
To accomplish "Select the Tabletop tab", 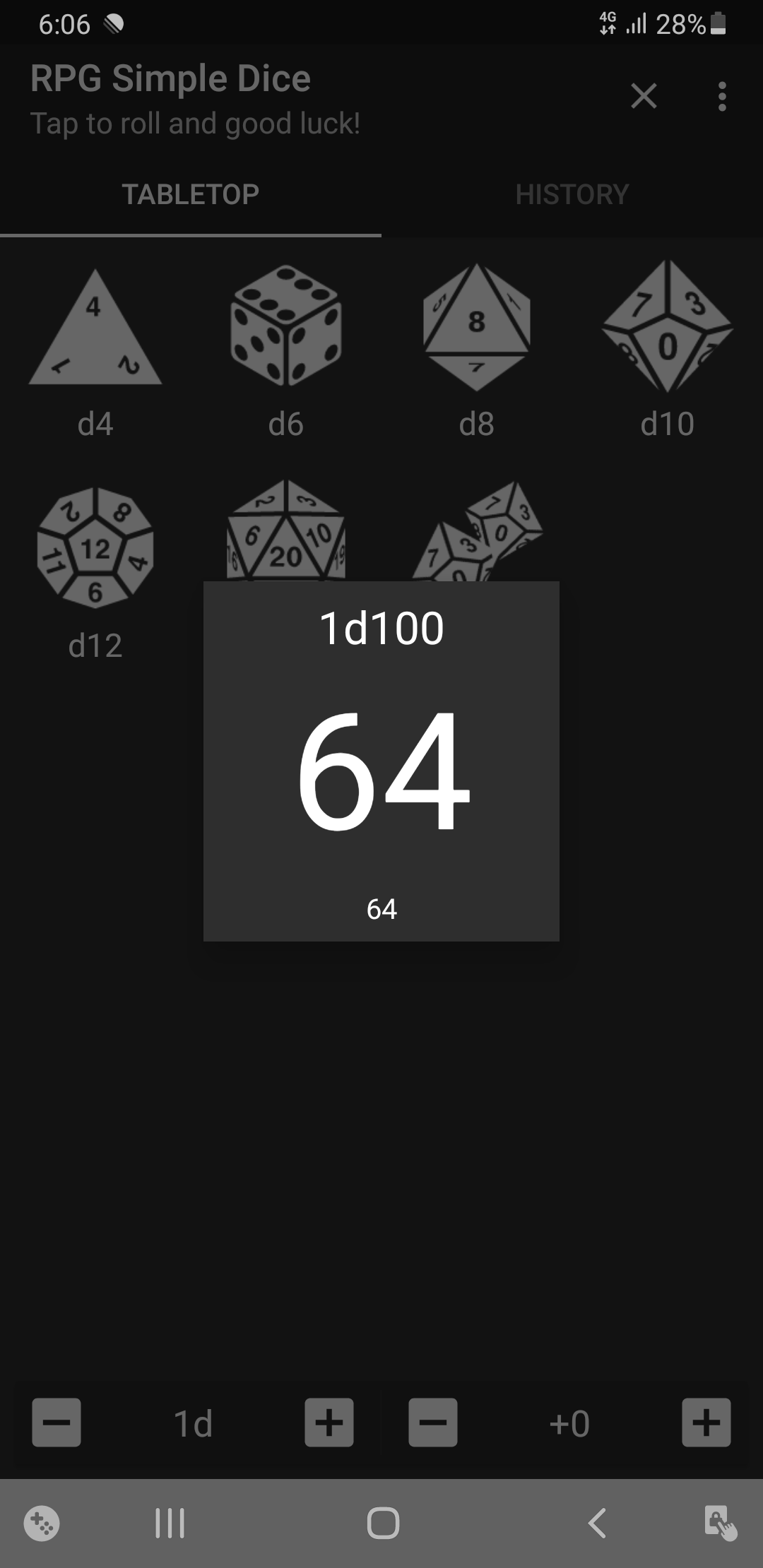I will click(x=190, y=194).
